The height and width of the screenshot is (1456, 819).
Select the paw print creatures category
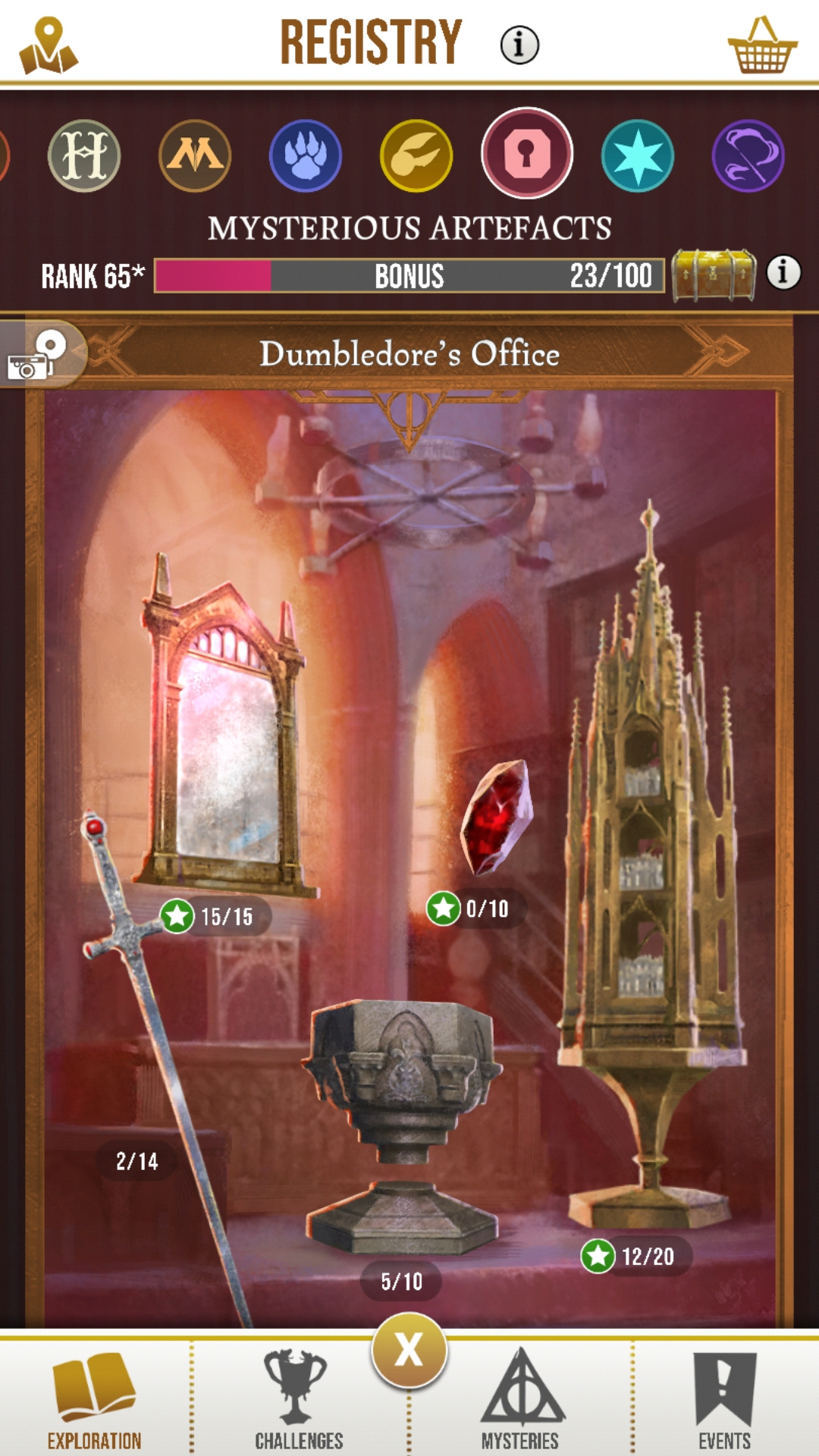pyautogui.click(x=306, y=156)
